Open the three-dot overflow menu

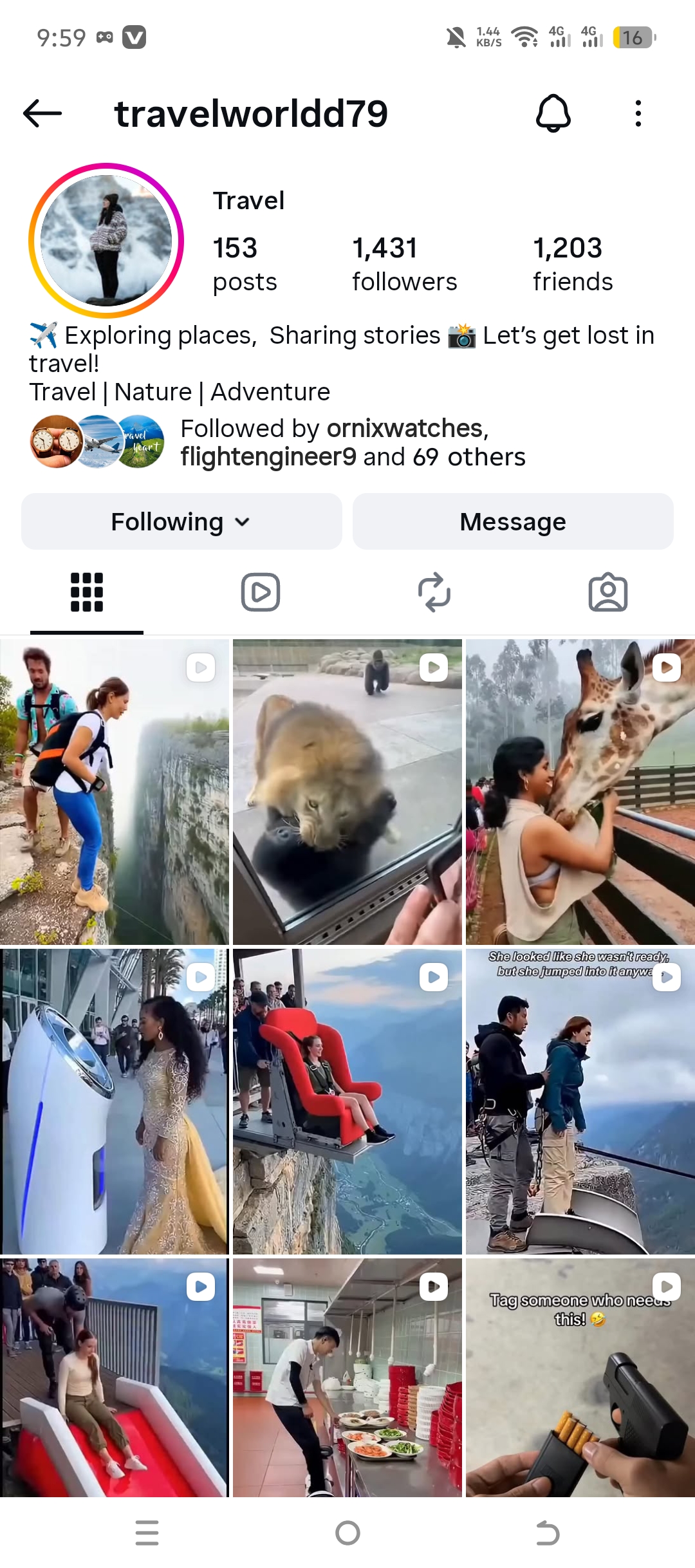(638, 113)
